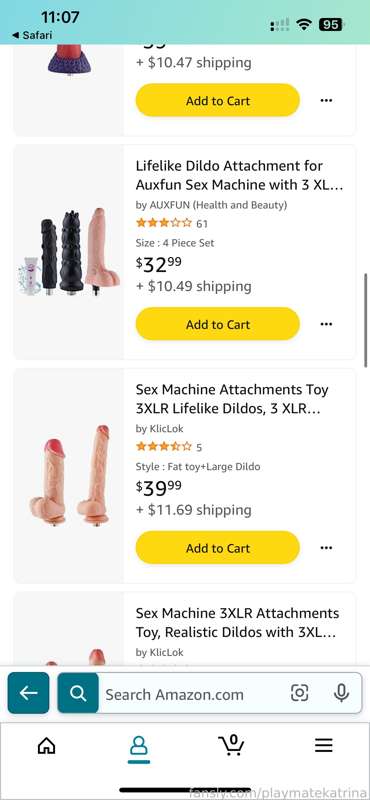Open the hamburger menu tab
This screenshot has height=800, width=370.
click(324, 745)
